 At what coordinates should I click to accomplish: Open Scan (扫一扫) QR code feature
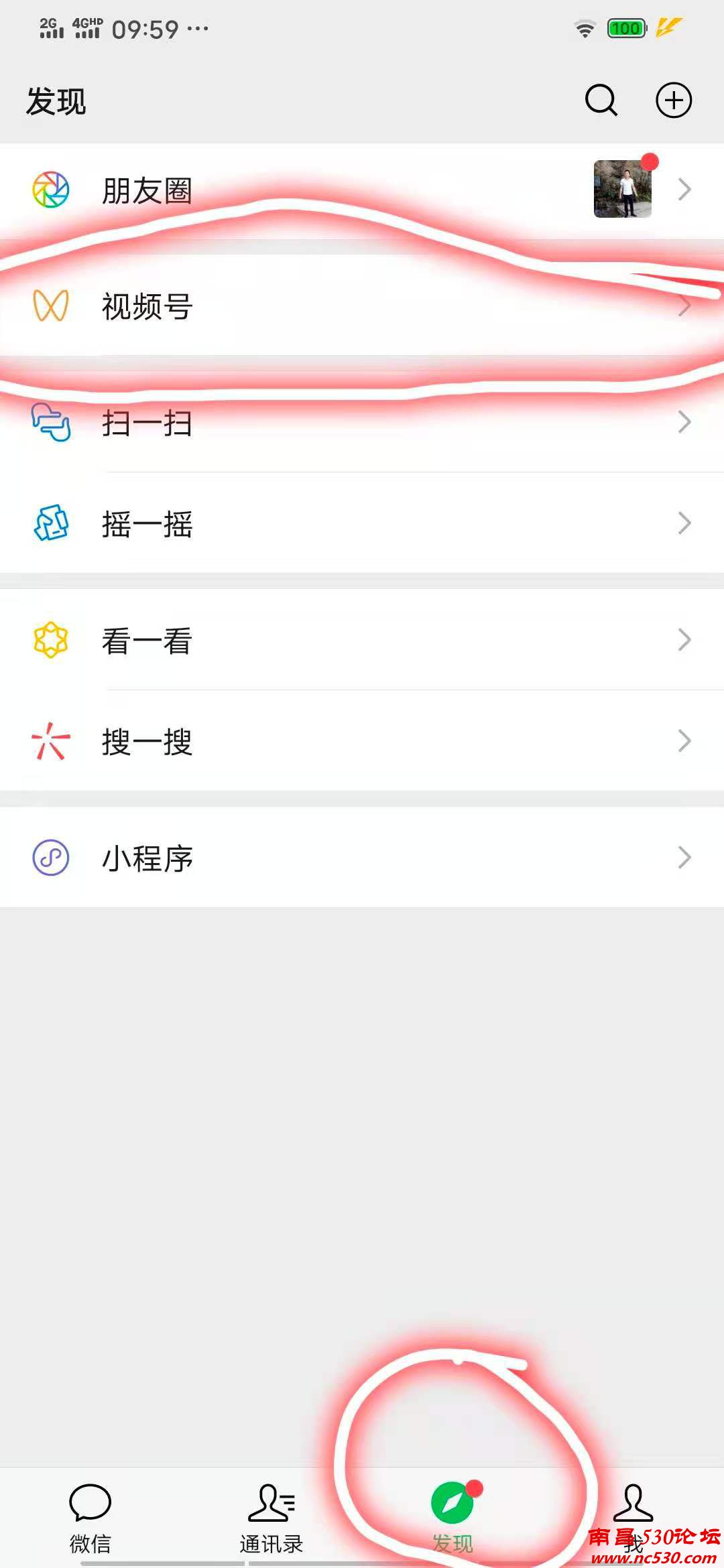tap(50, 421)
